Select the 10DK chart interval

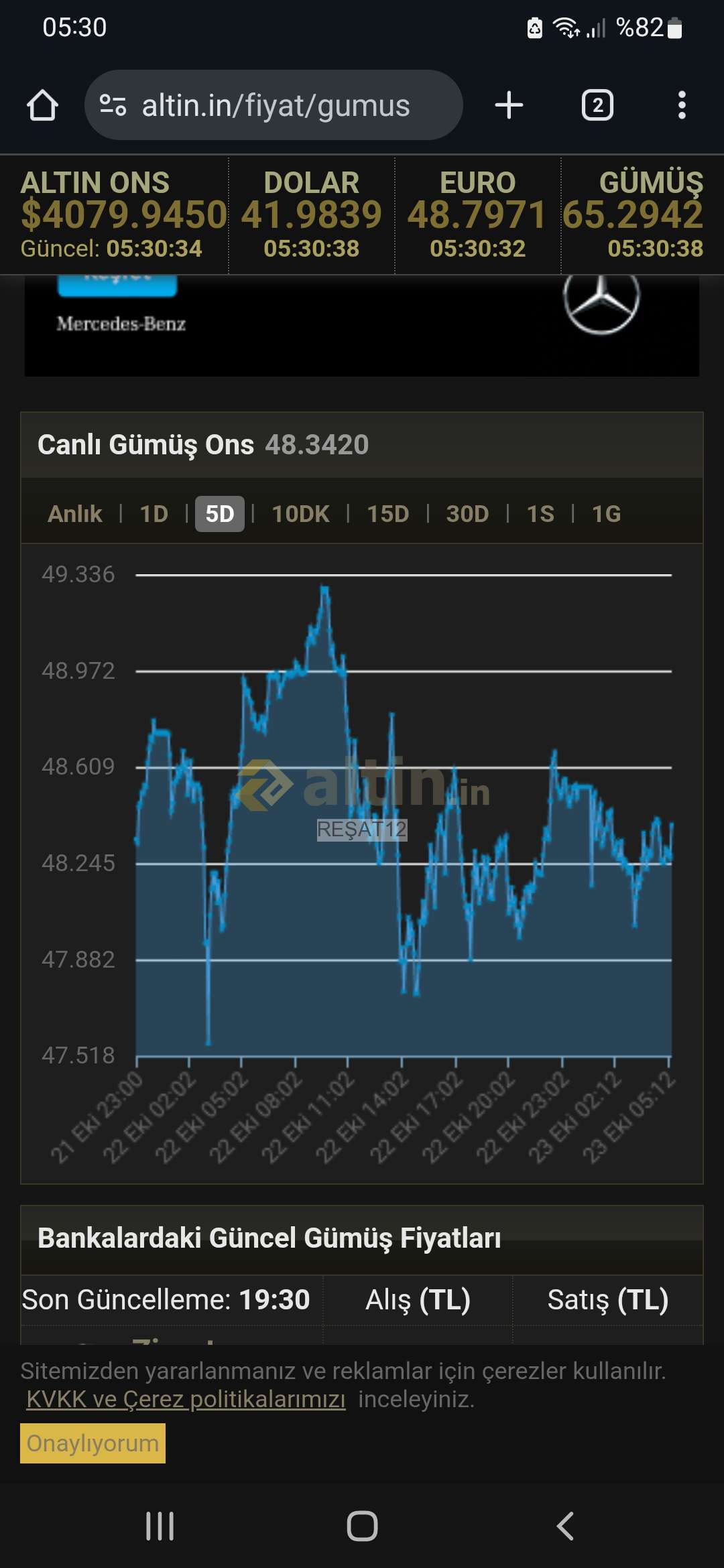300,514
